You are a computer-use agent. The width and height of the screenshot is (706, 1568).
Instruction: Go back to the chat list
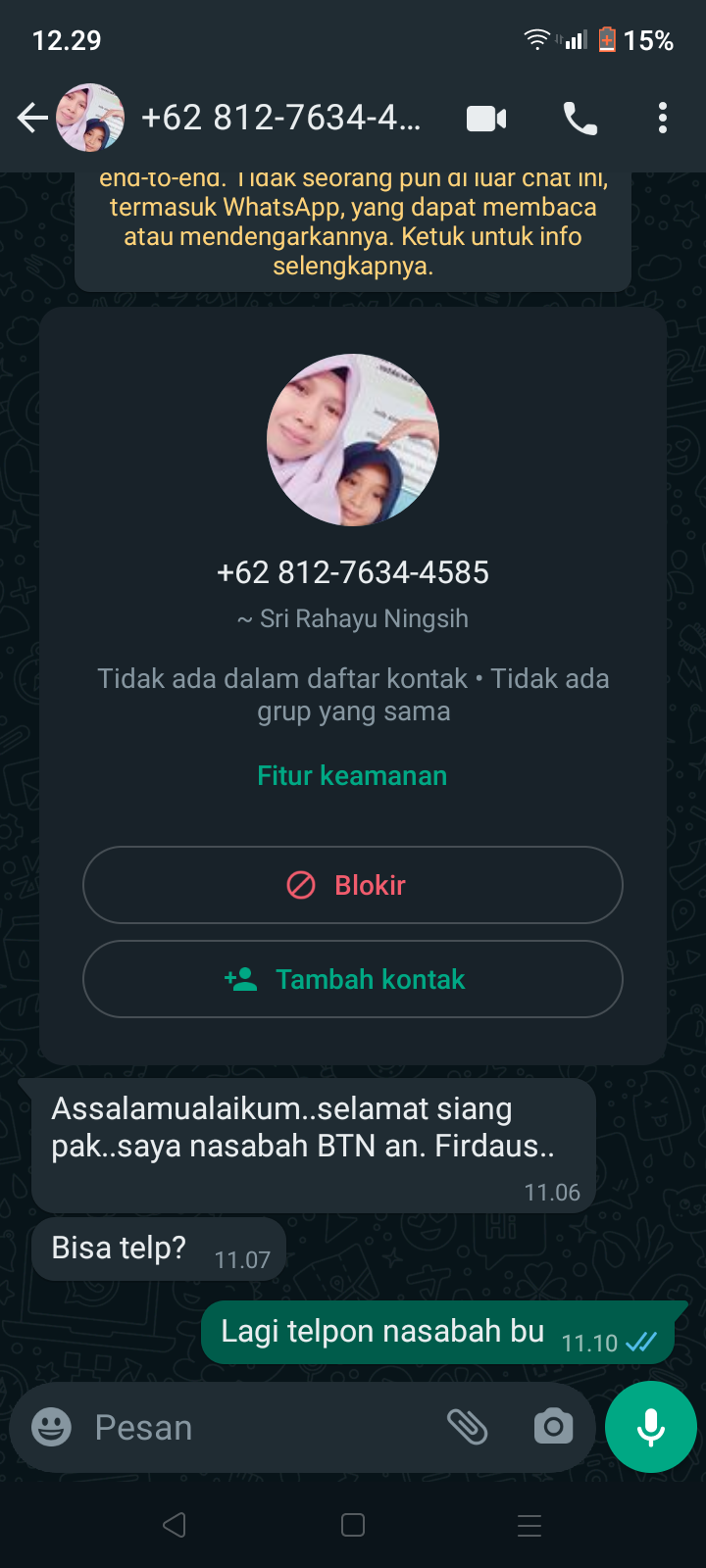(x=32, y=119)
